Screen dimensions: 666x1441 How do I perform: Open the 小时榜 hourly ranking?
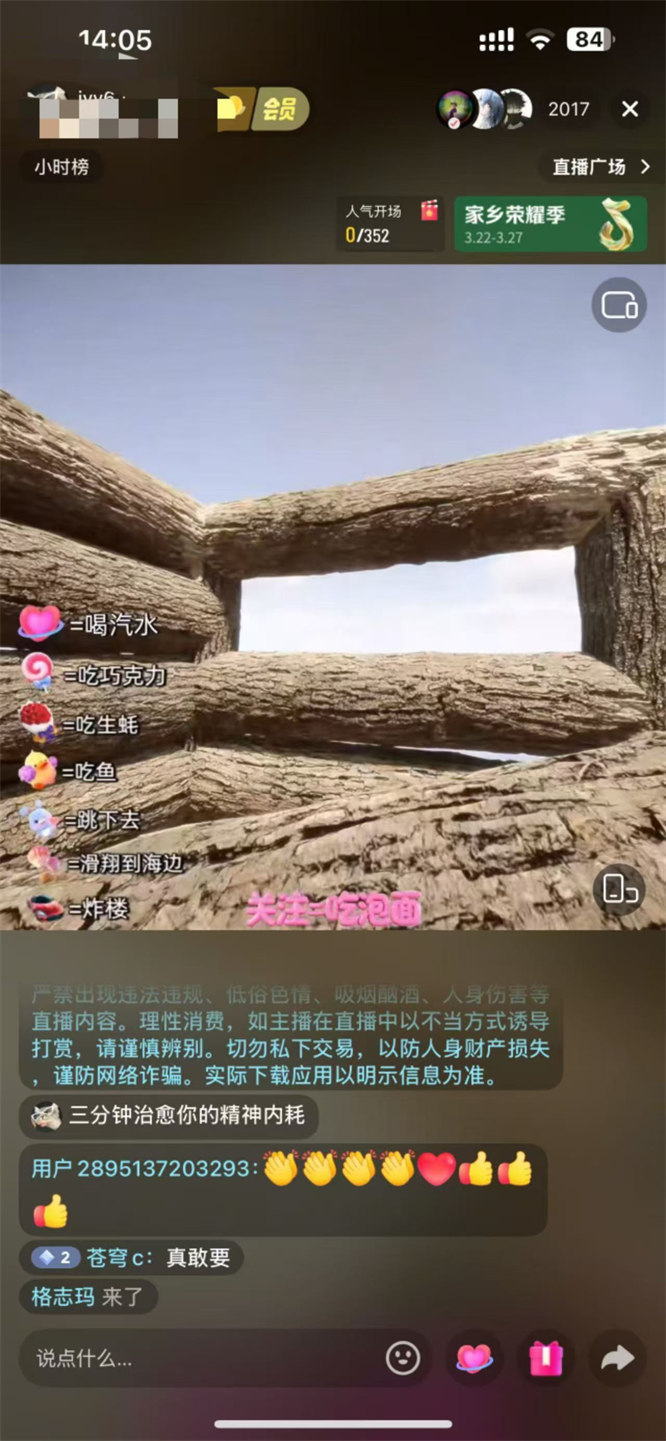click(x=61, y=167)
